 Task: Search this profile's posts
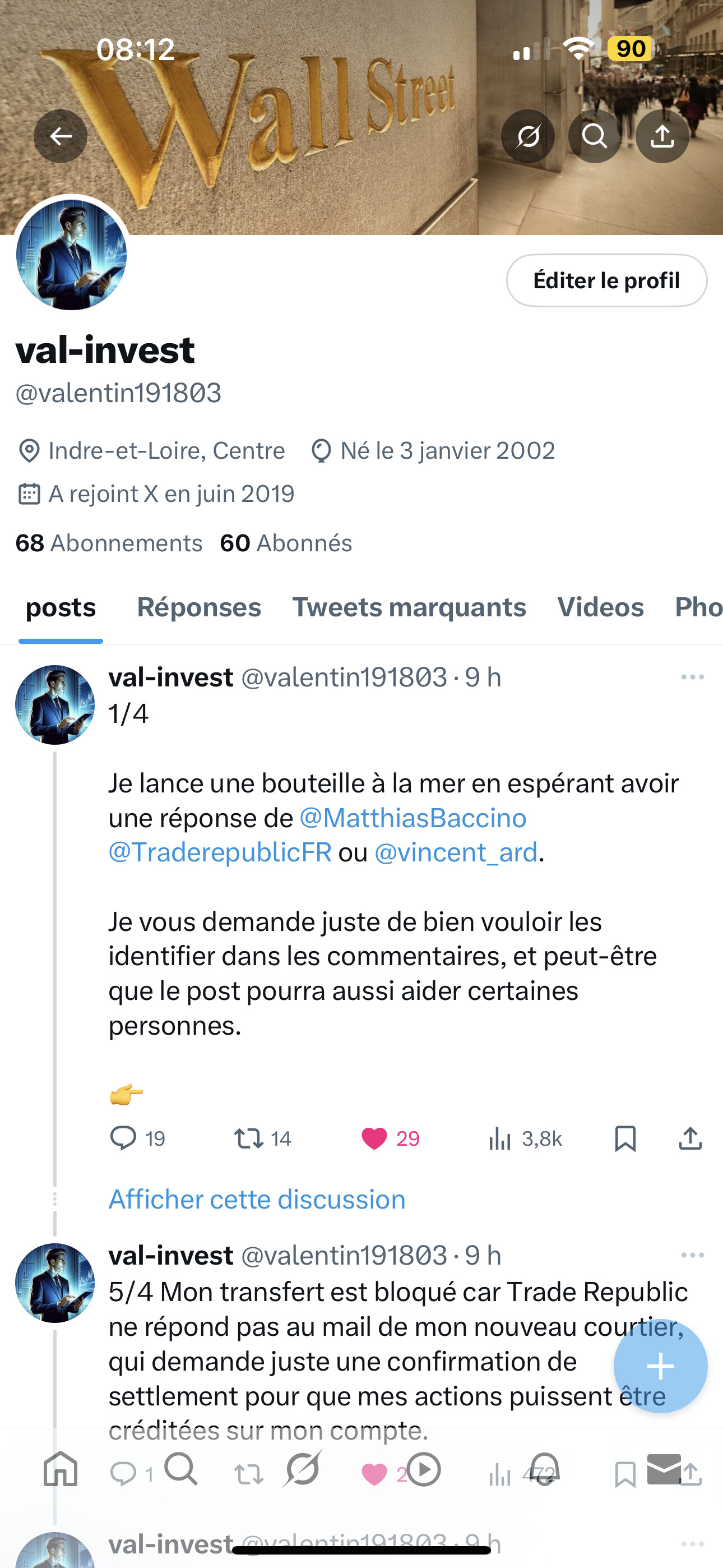coord(595,136)
